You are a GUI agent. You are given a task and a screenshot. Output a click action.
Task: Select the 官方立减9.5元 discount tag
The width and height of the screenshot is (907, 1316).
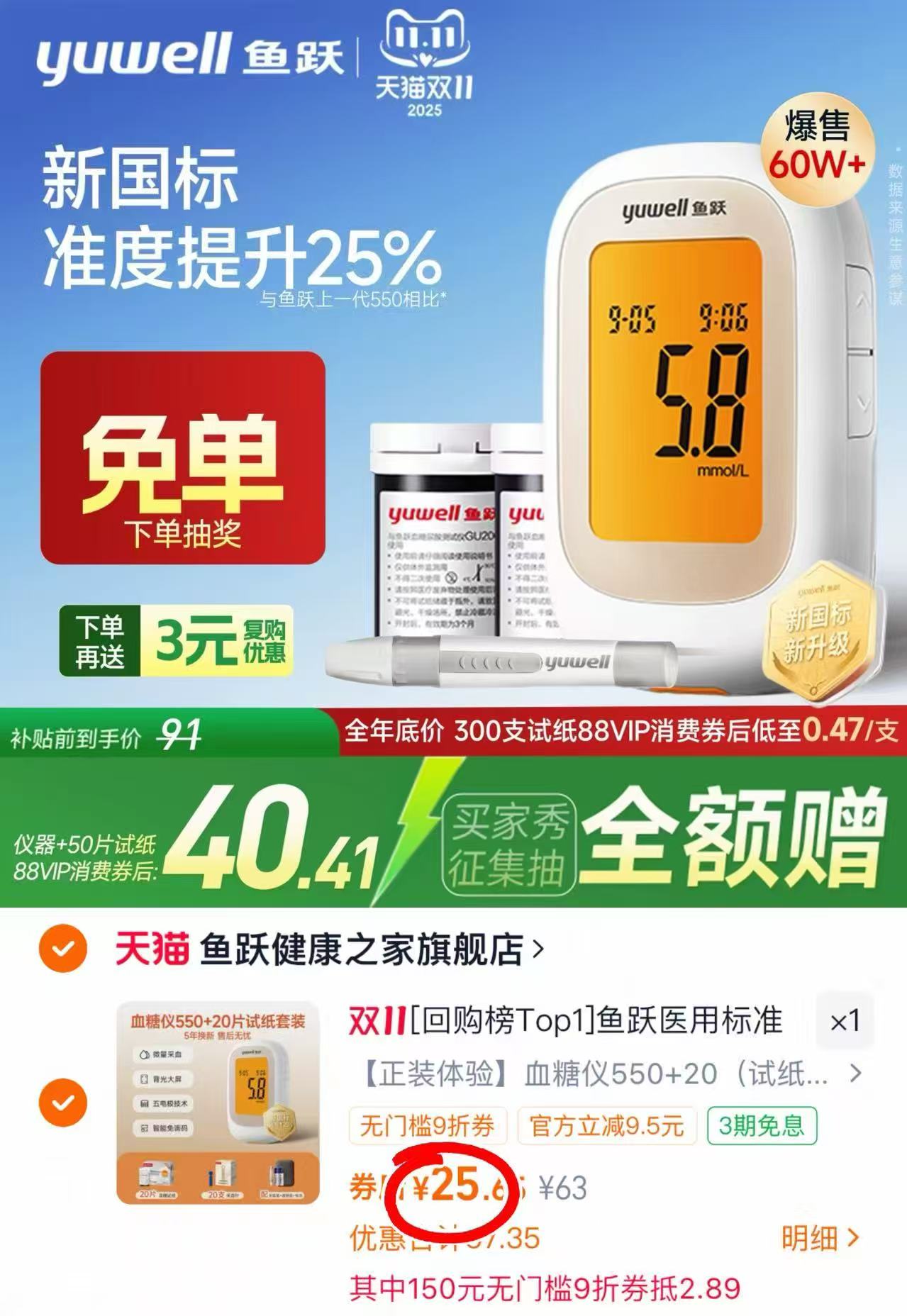pos(606,1126)
